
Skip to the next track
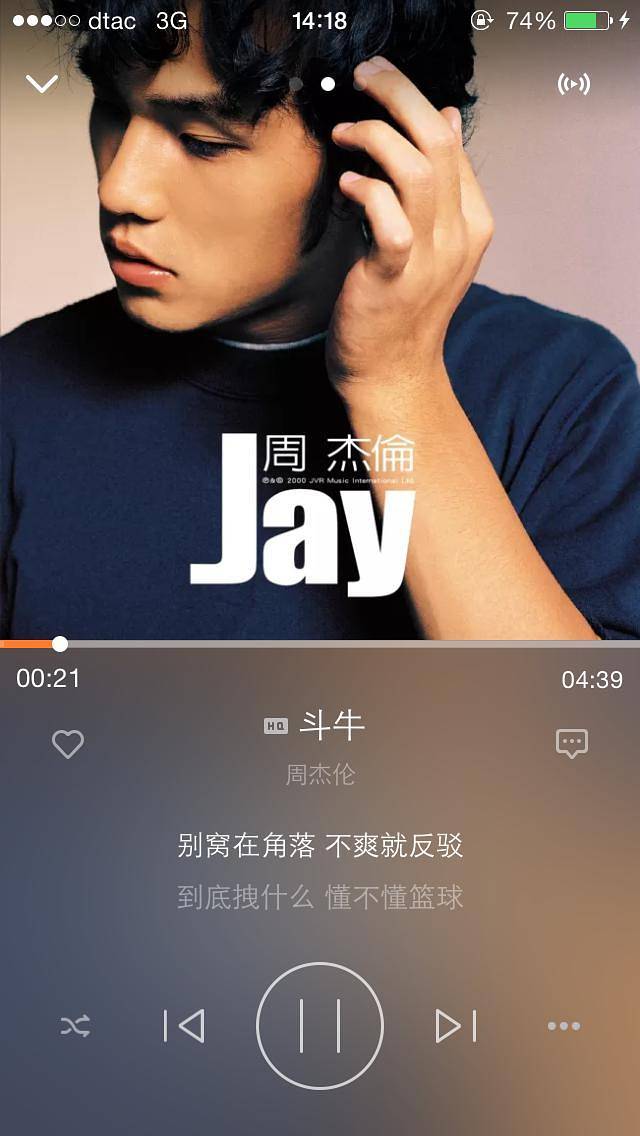455,1026
